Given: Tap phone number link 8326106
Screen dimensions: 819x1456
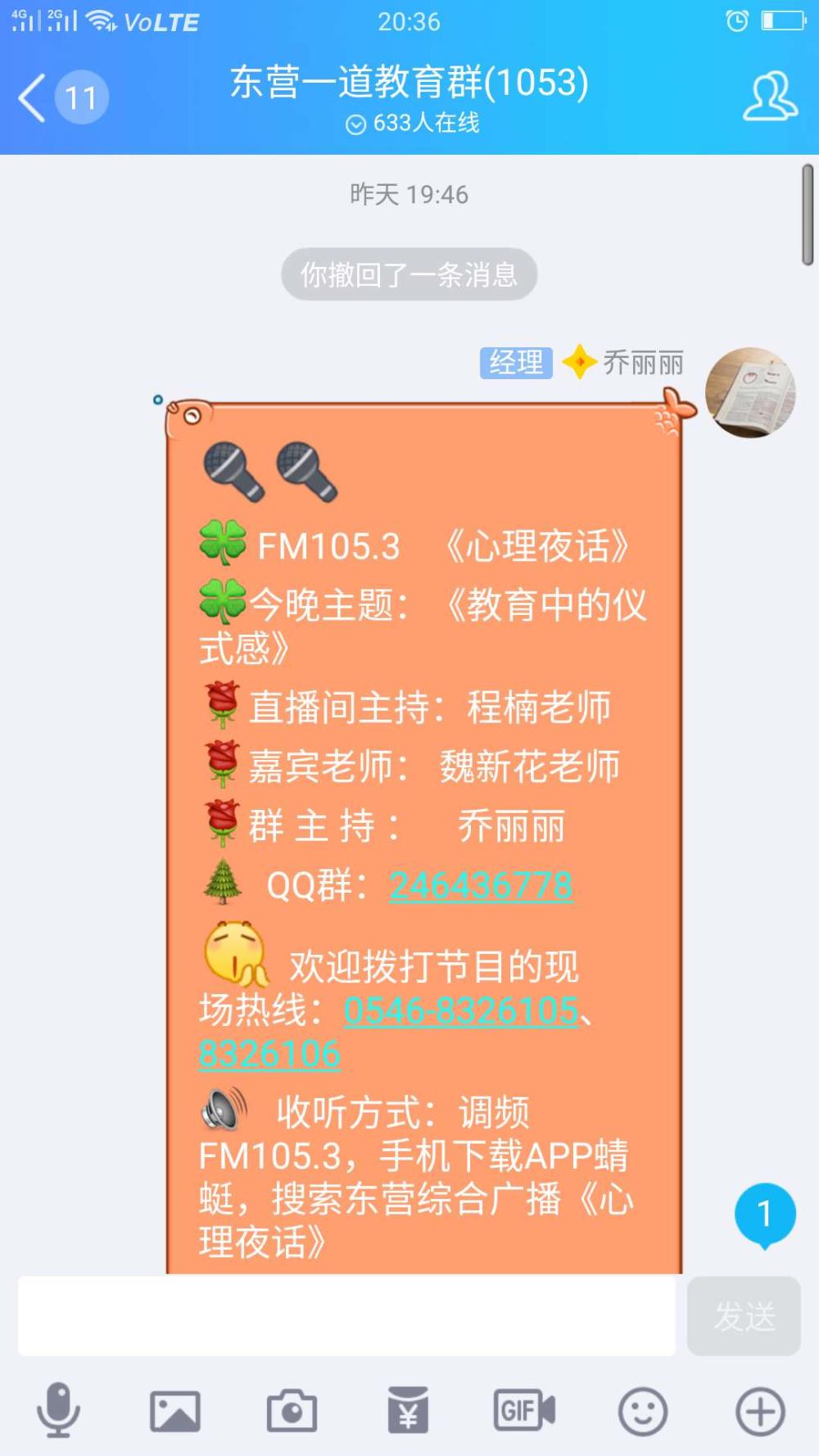Looking at the screenshot, I should point(269,1054).
